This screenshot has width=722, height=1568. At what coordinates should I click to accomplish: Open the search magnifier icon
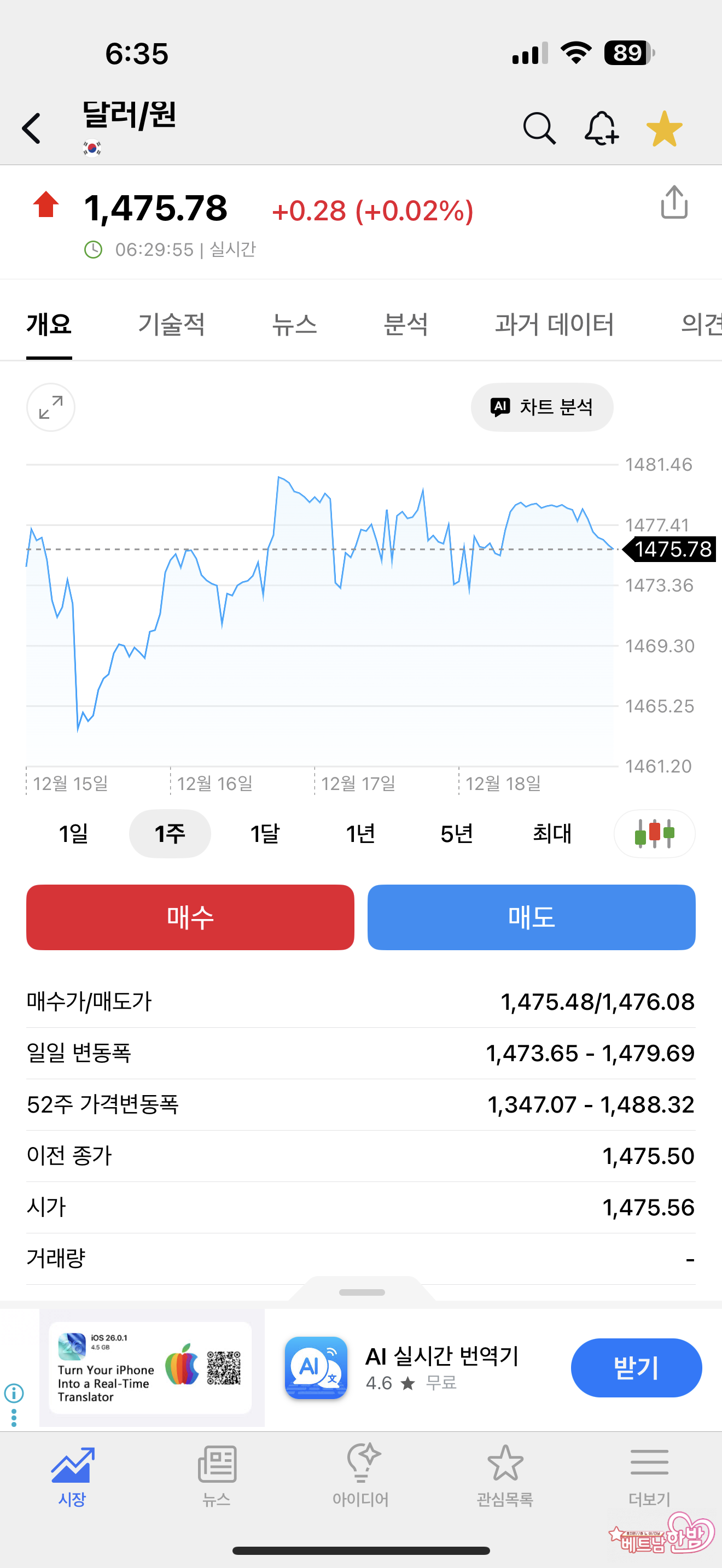(539, 128)
